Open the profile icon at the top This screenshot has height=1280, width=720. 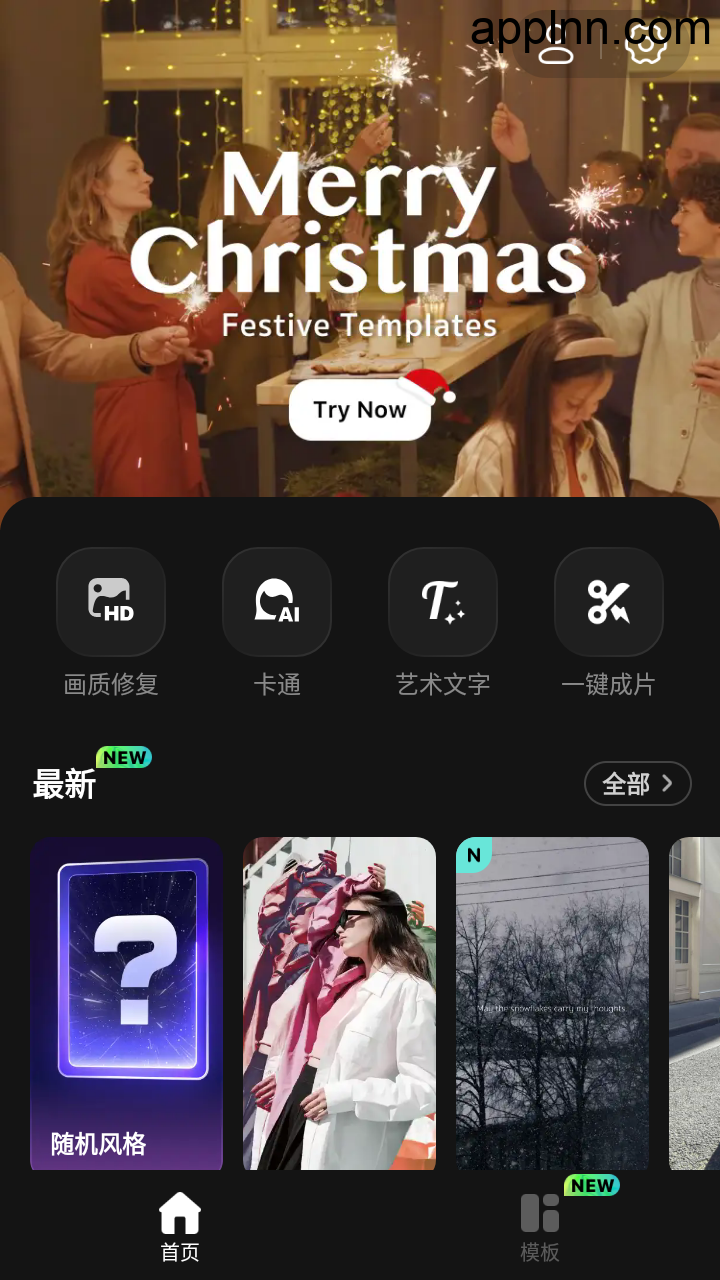[x=556, y=45]
